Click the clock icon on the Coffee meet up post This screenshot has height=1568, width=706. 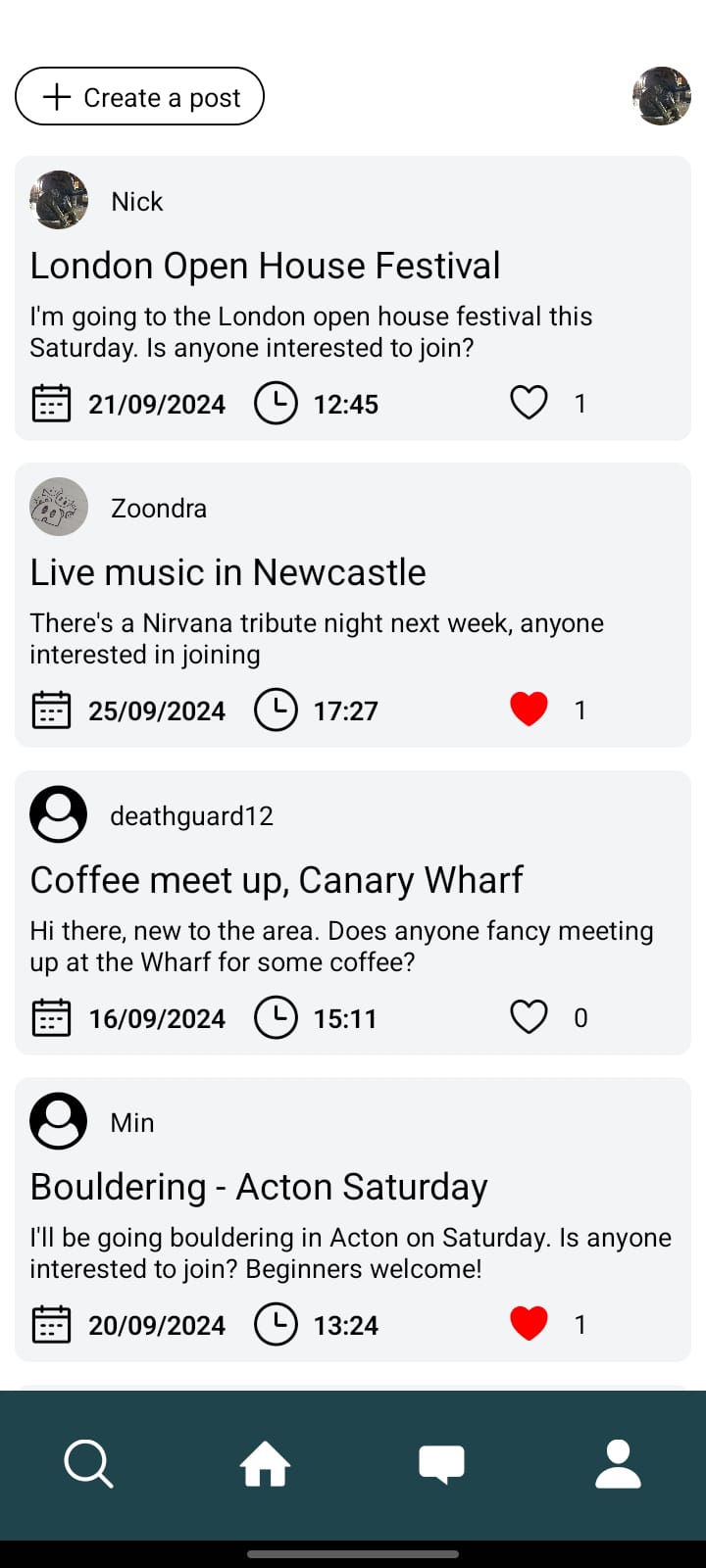[x=277, y=1017]
